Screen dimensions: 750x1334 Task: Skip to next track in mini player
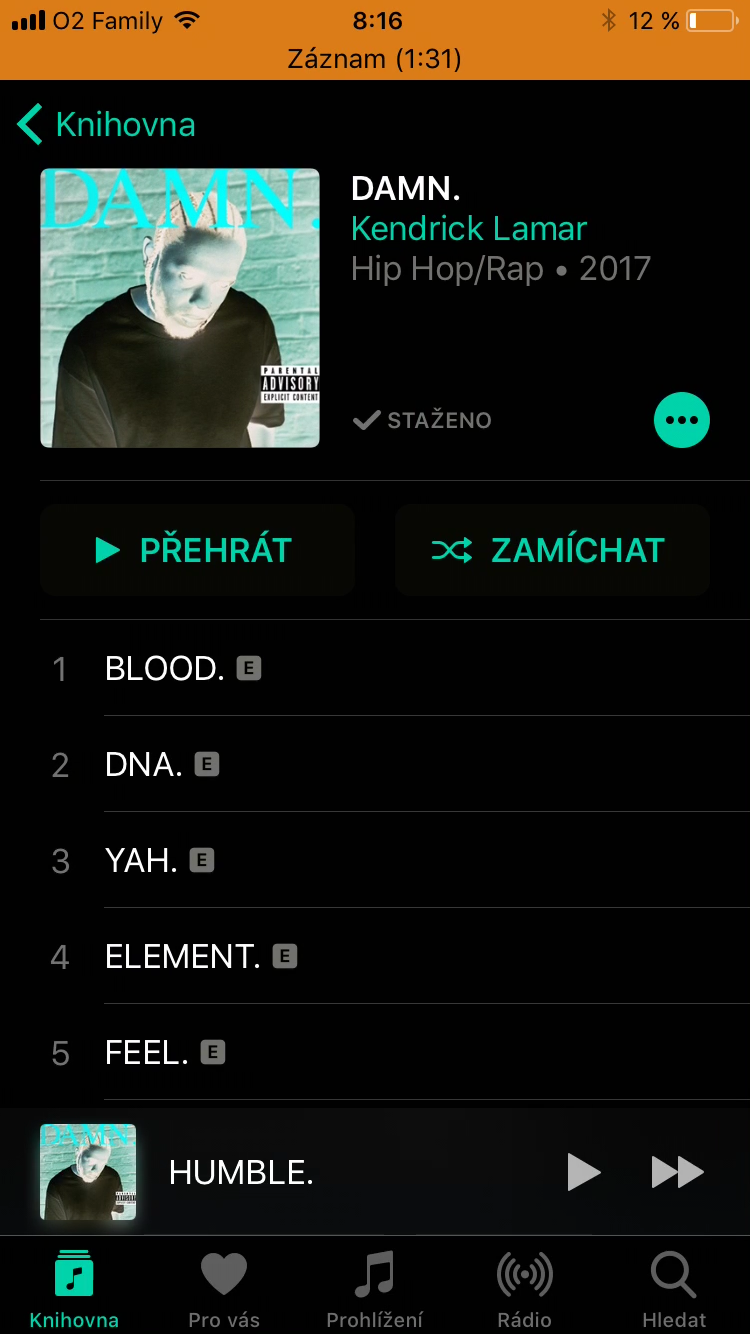[x=678, y=1172]
